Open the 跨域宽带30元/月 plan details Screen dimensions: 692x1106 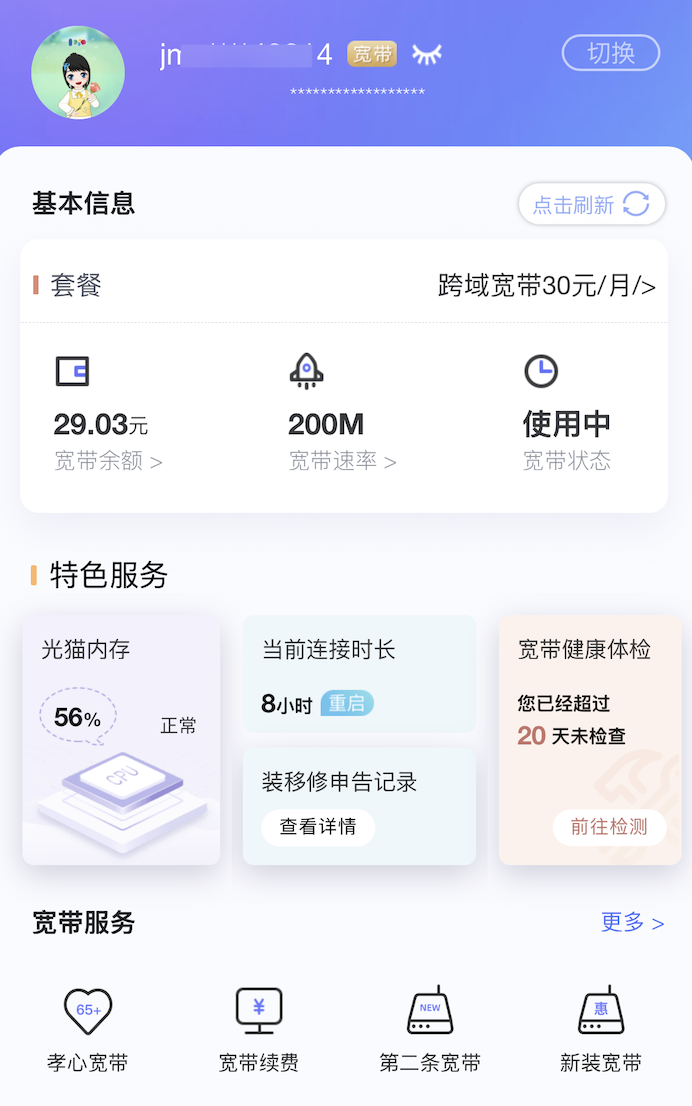point(546,286)
